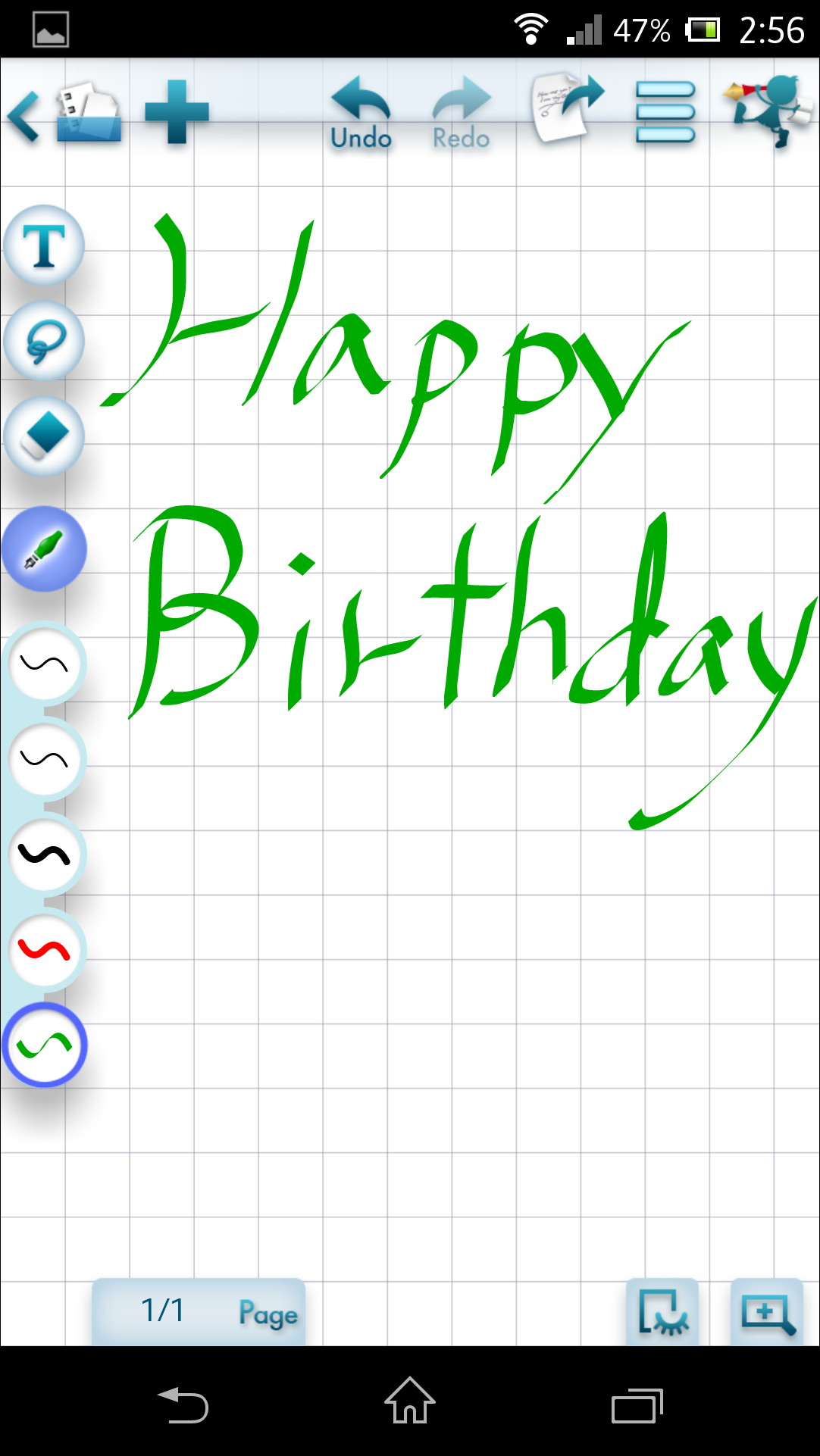Tap the Redo button

click(x=461, y=114)
